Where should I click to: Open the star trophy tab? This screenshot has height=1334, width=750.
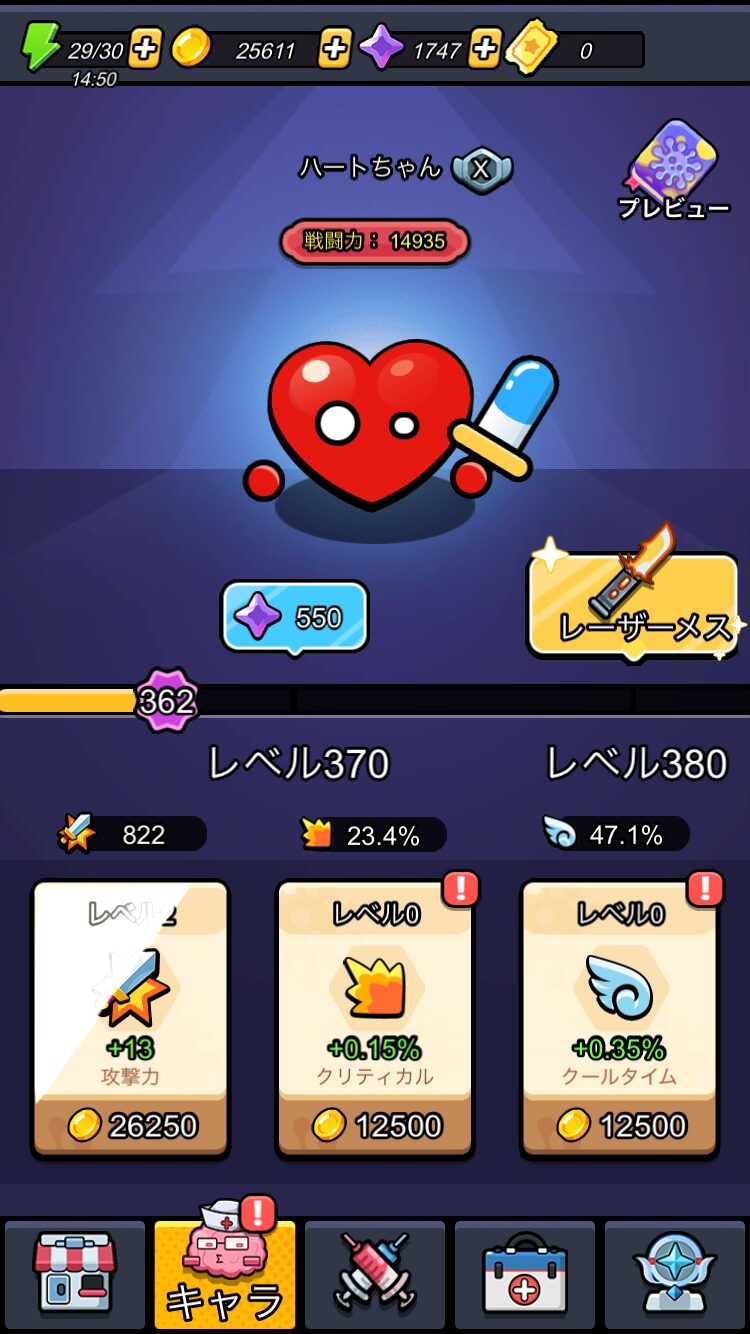[x=675, y=1274]
